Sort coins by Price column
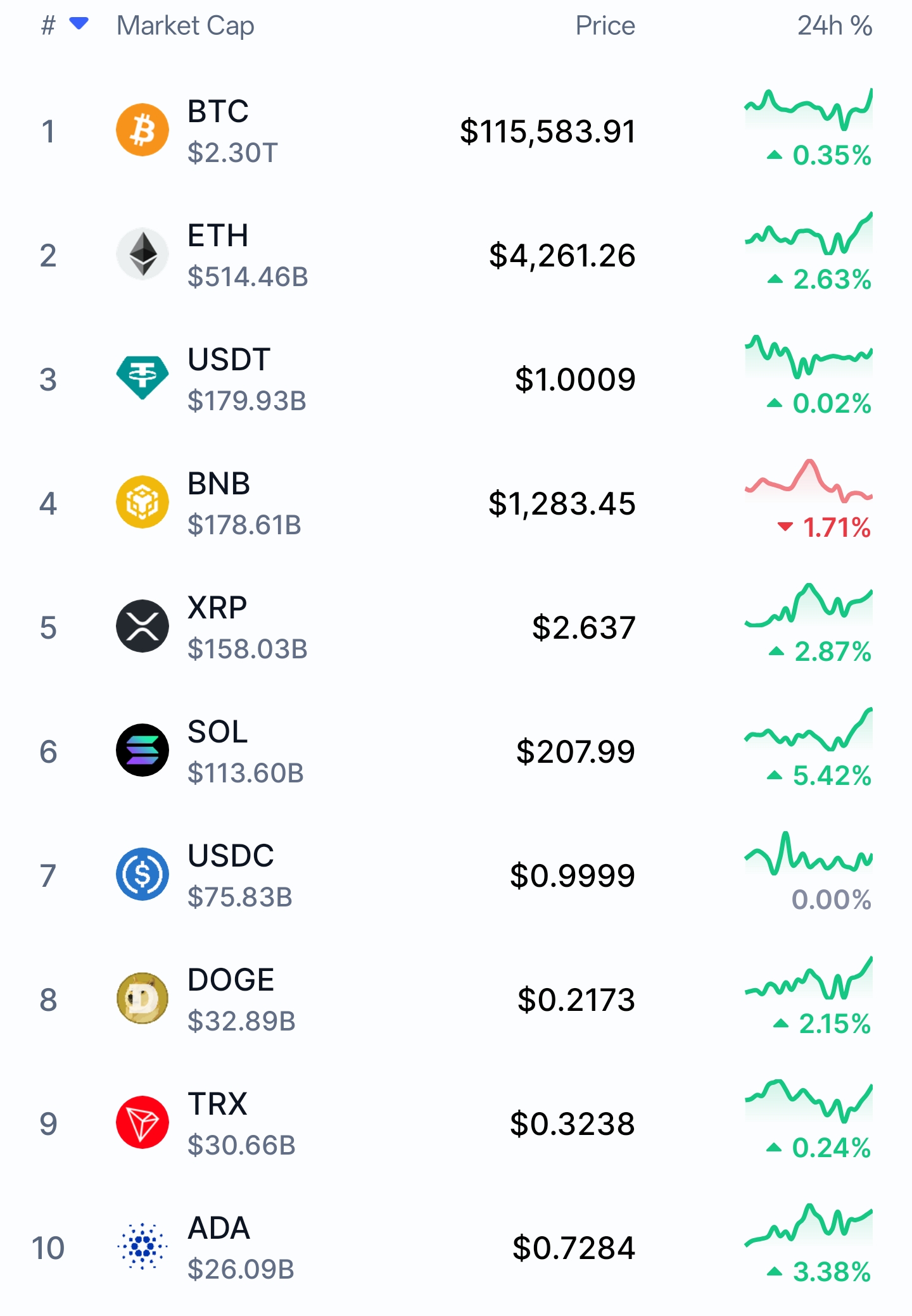The image size is (912, 1316). pos(604,26)
